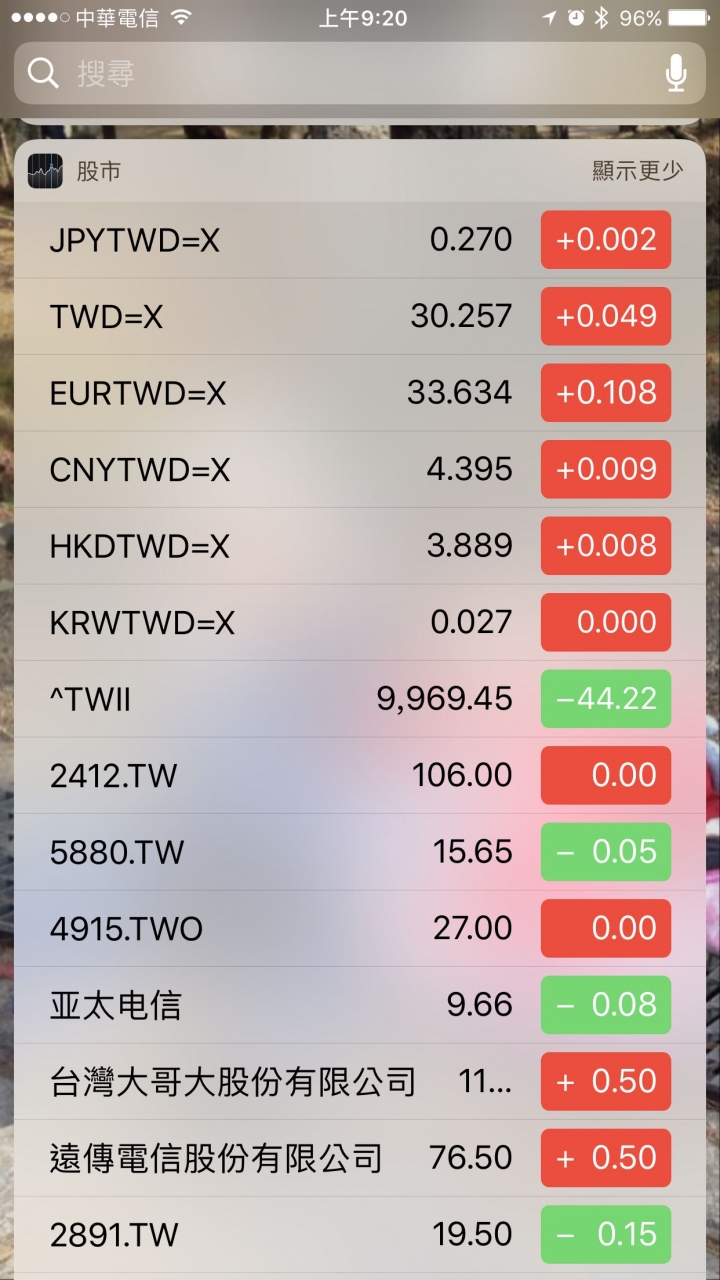Select the 5880.TW stock row
Image resolution: width=720 pixels, height=1280 pixels.
point(360,852)
